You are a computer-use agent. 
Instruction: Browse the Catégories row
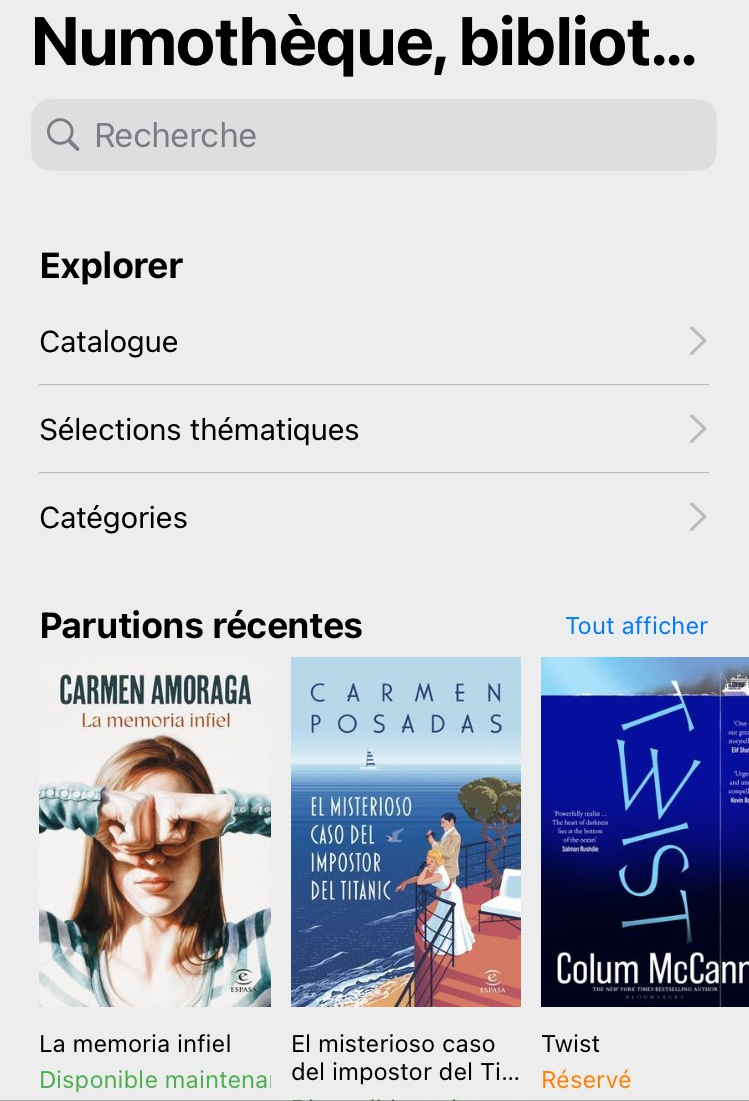tap(373, 518)
